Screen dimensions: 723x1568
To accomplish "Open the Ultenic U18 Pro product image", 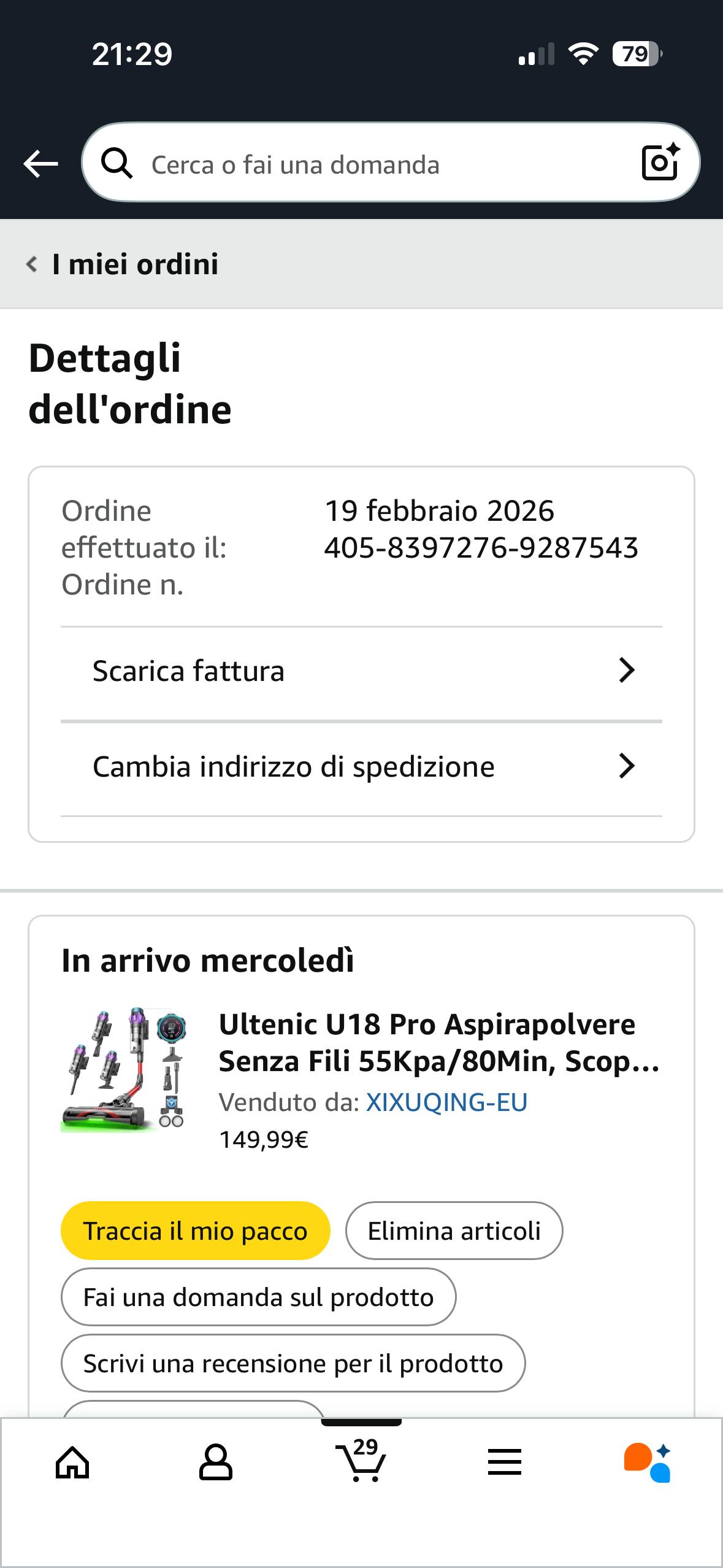I will tap(123, 1069).
